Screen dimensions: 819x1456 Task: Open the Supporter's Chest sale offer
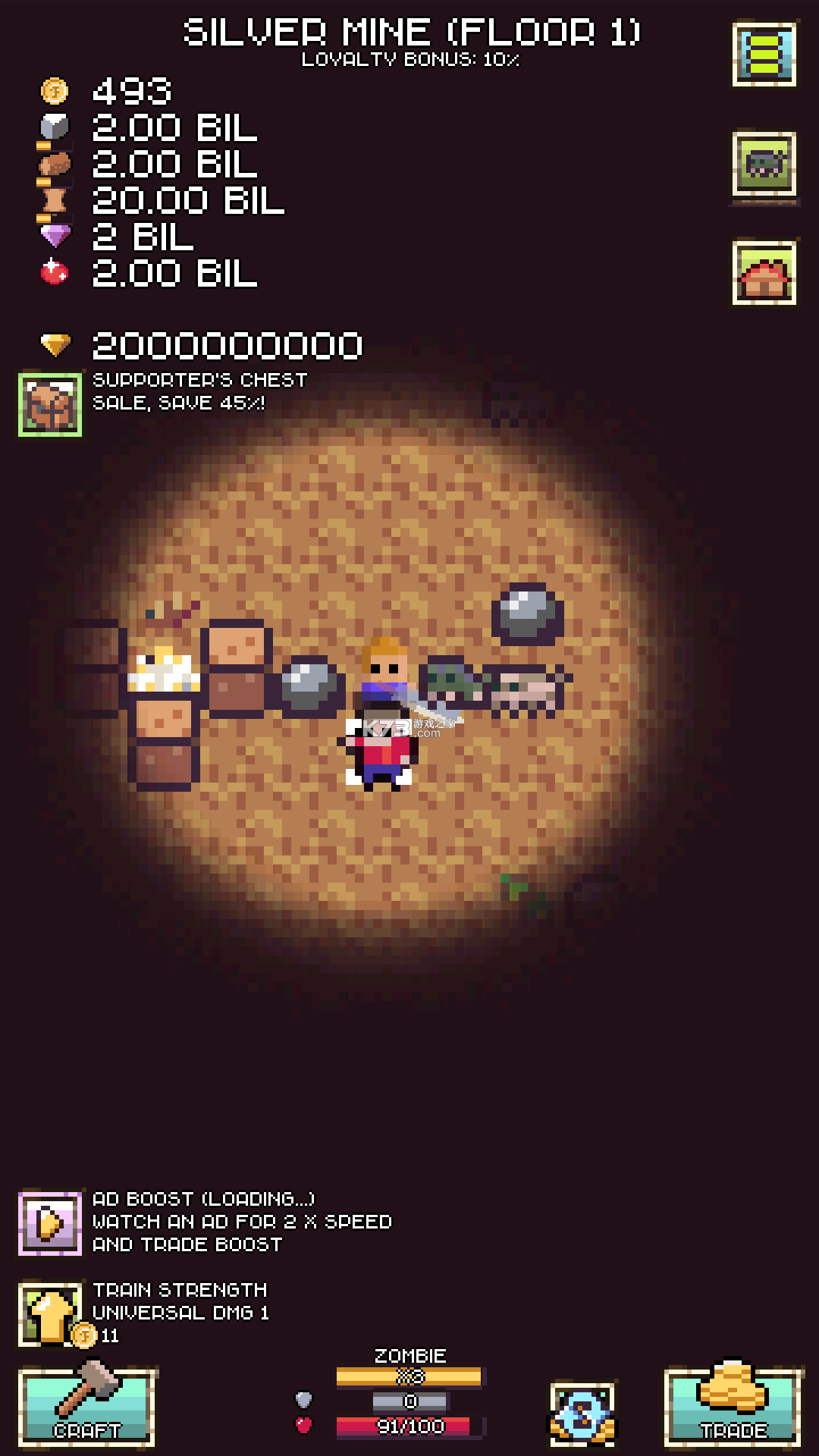click(50, 403)
